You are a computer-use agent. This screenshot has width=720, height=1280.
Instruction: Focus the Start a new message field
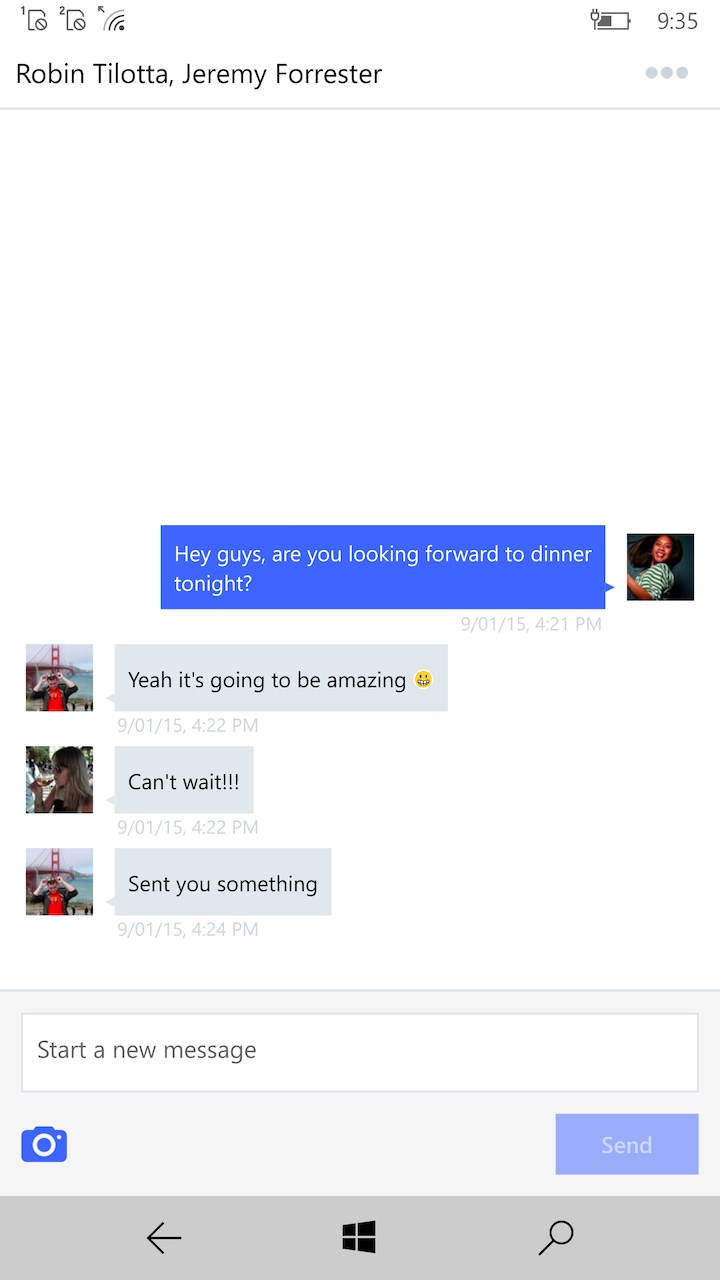click(x=360, y=1051)
